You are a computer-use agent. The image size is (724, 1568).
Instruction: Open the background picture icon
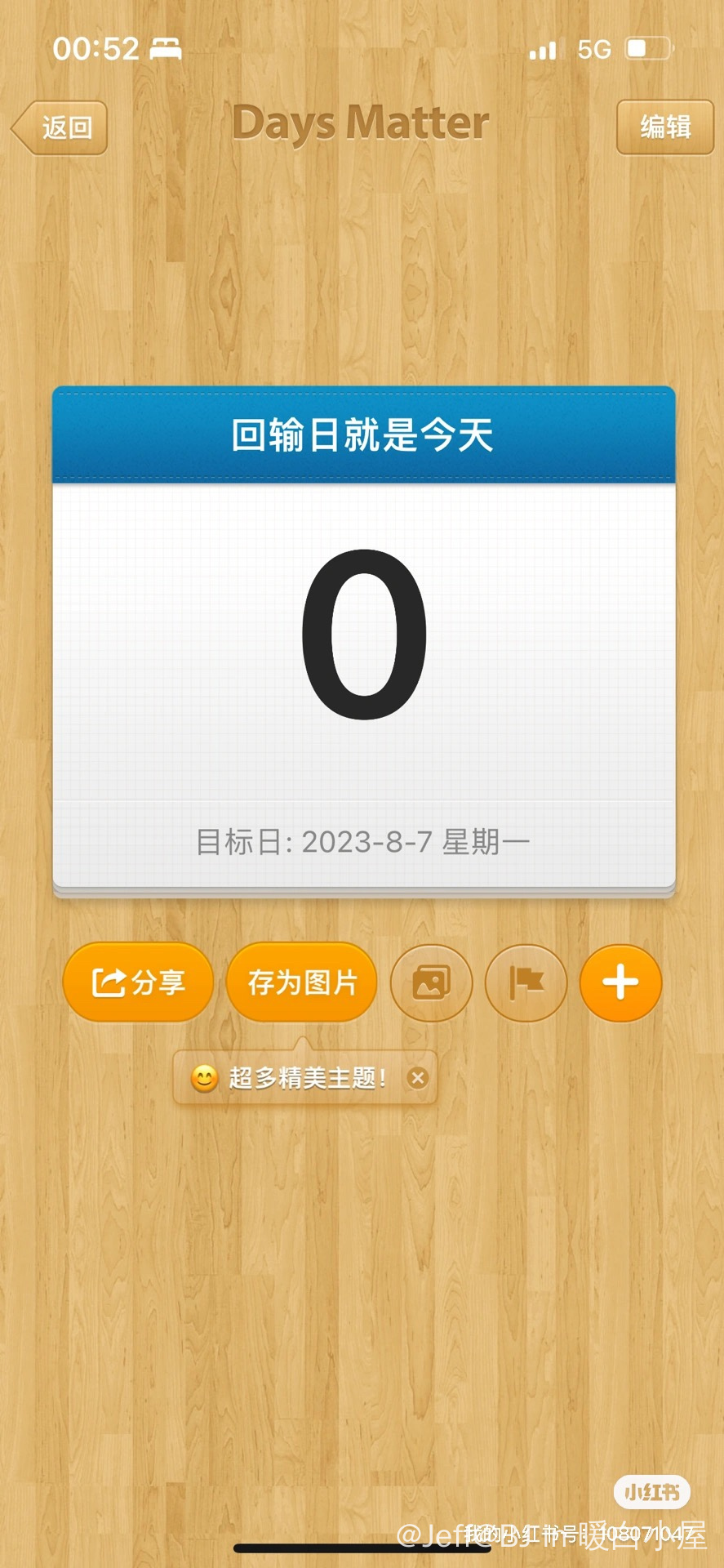pyautogui.click(x=431, y=982)
